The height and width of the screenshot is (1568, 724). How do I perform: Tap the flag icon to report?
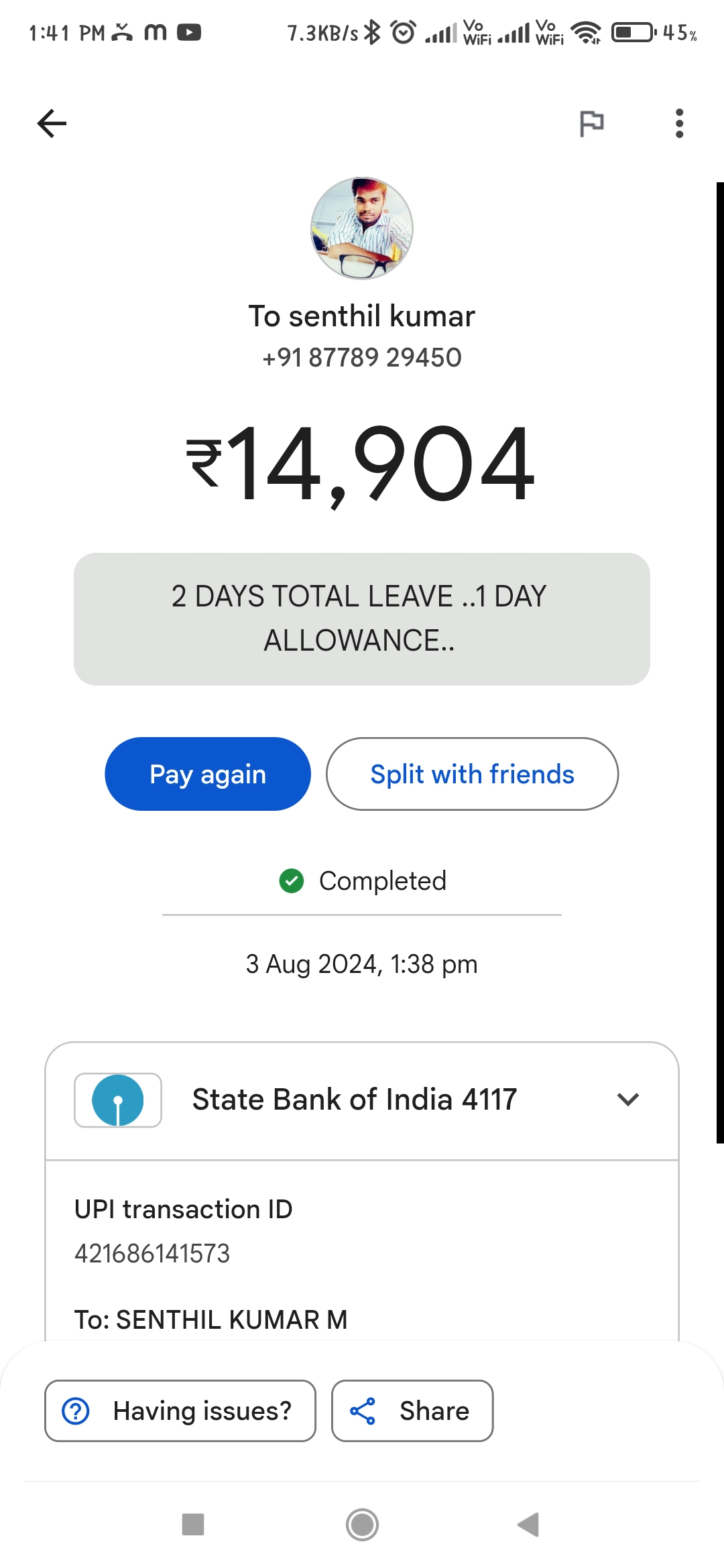point(591,123)
